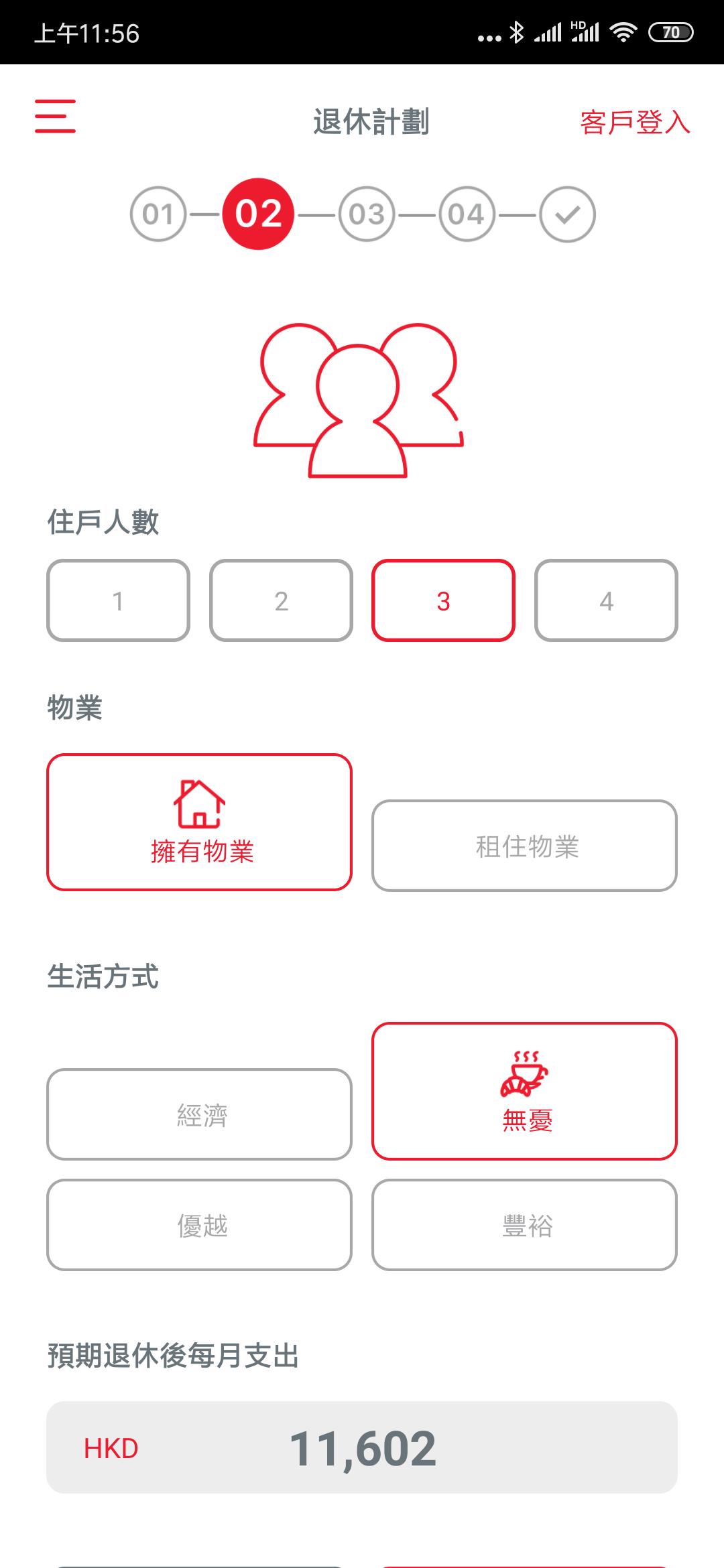Screen dimensions: 724x1568
Task: Choose the 經濟 lifestyle option
Action: tap(198, 1112)
